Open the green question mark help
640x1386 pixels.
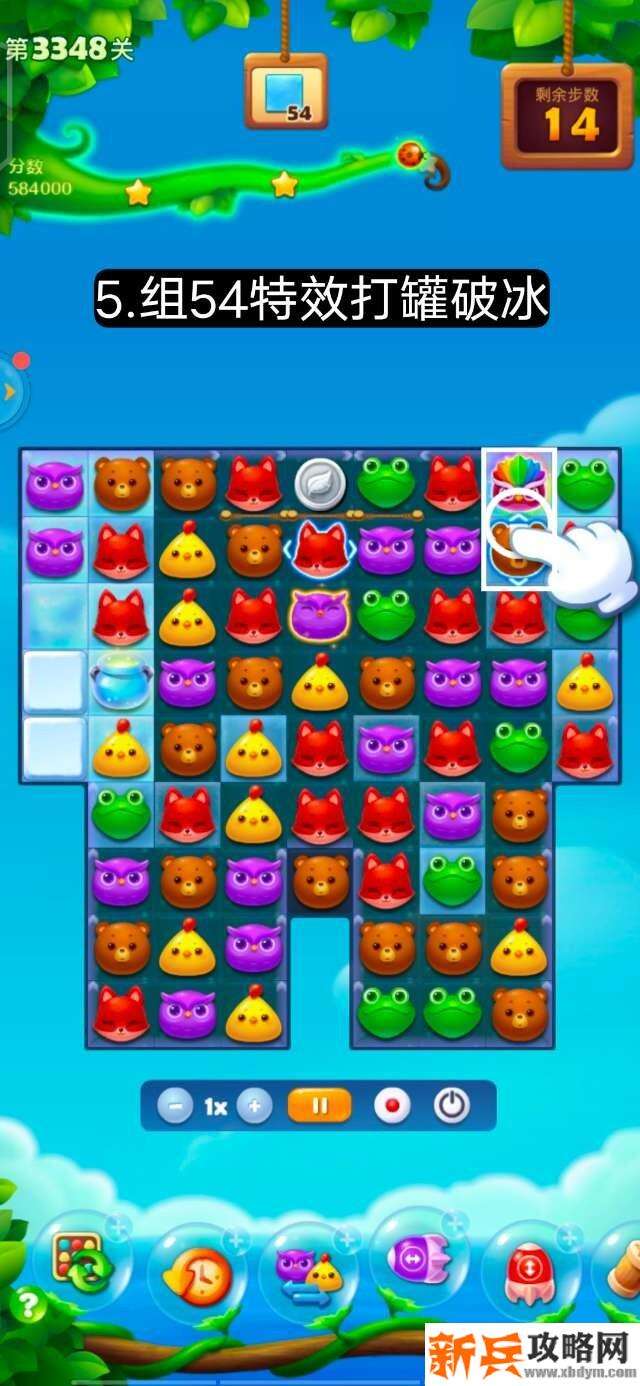pyautogui.click(x=29, y=1304)
